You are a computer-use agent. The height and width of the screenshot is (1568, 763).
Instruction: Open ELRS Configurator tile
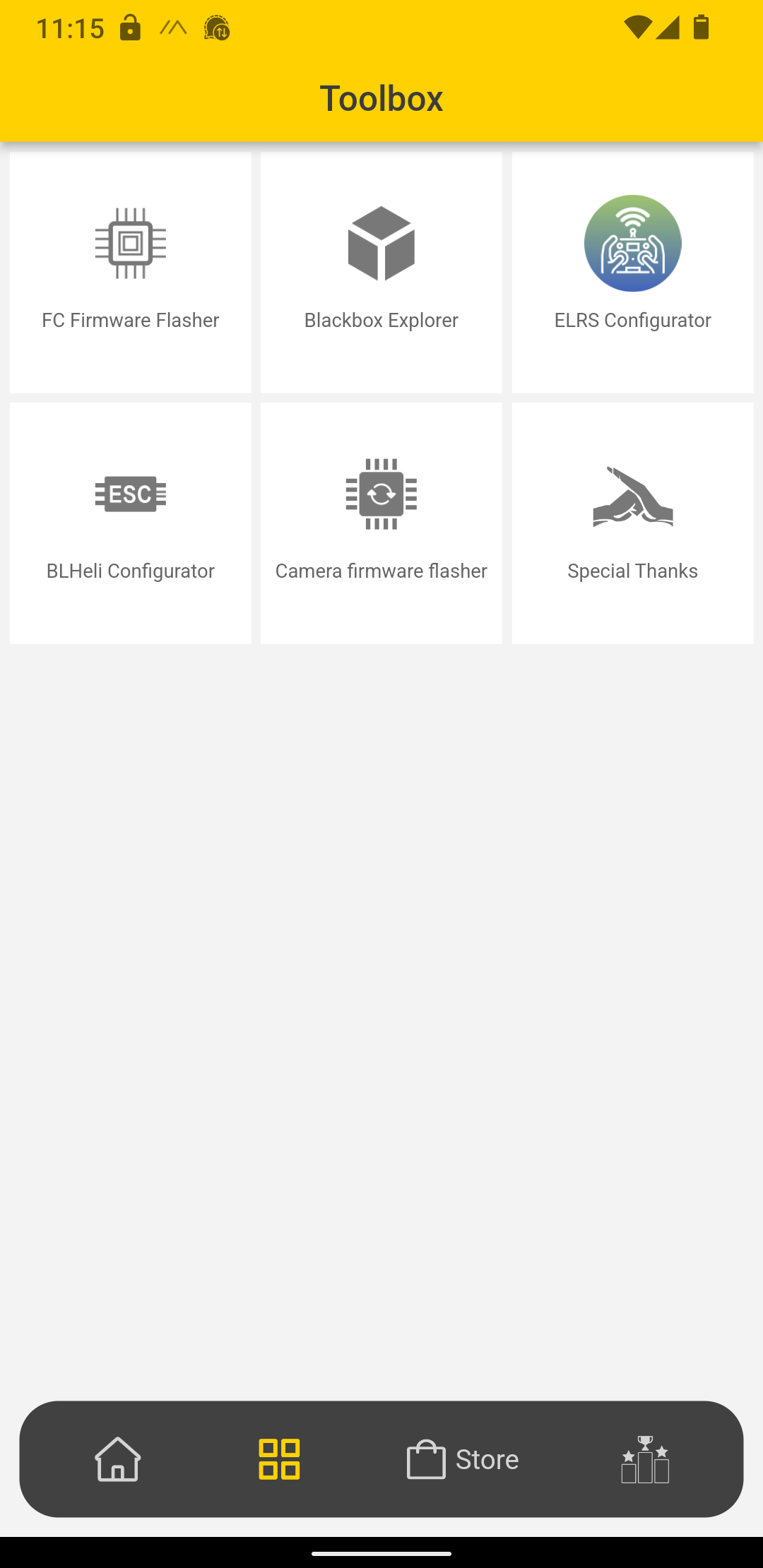[632, 273]
